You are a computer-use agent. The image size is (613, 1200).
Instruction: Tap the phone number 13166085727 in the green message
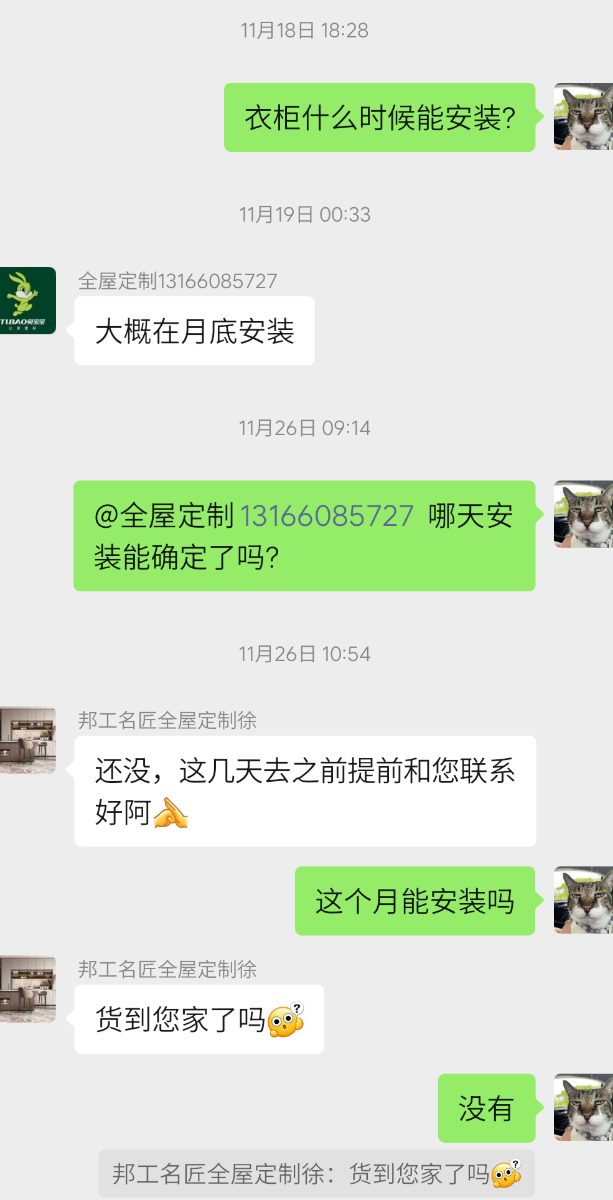point(326,516)
